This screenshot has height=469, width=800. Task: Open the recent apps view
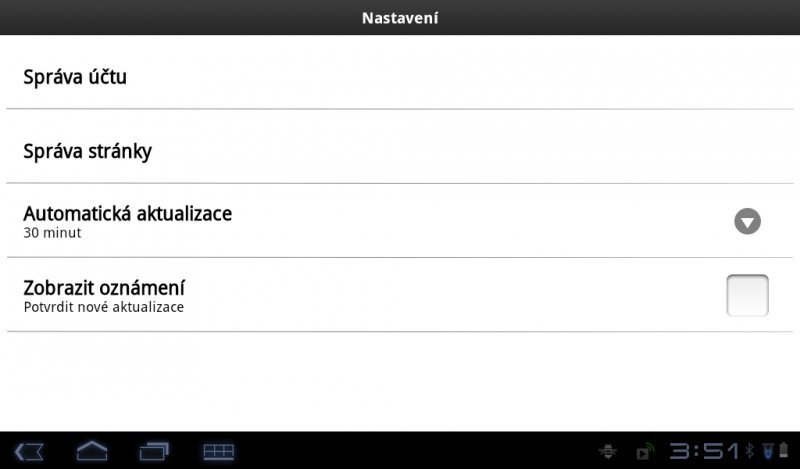pyautogui.click(x=155, y=451)
